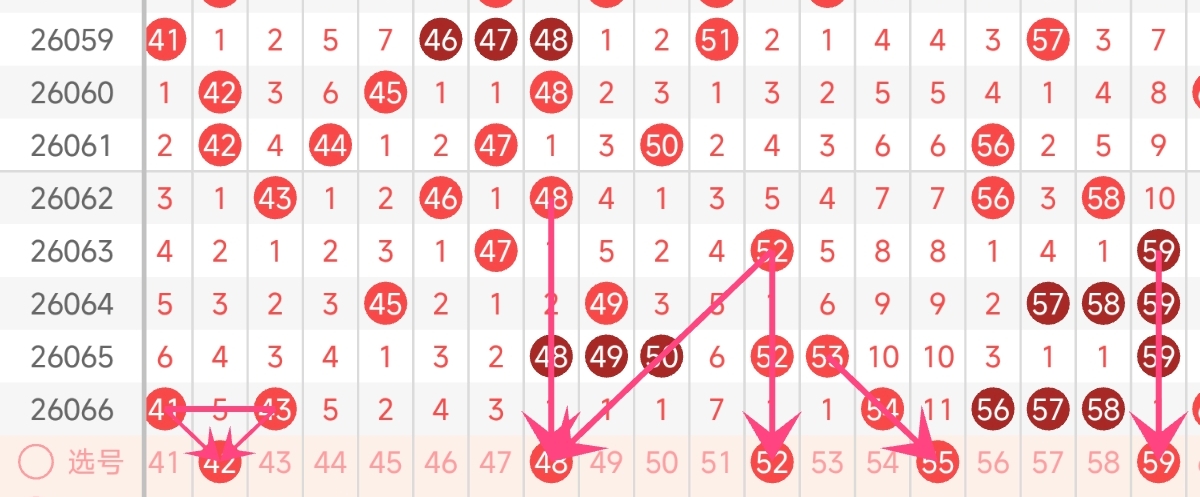
Task: Unselect highlighted 52 in the 选号 row
Action: (771, 462)
